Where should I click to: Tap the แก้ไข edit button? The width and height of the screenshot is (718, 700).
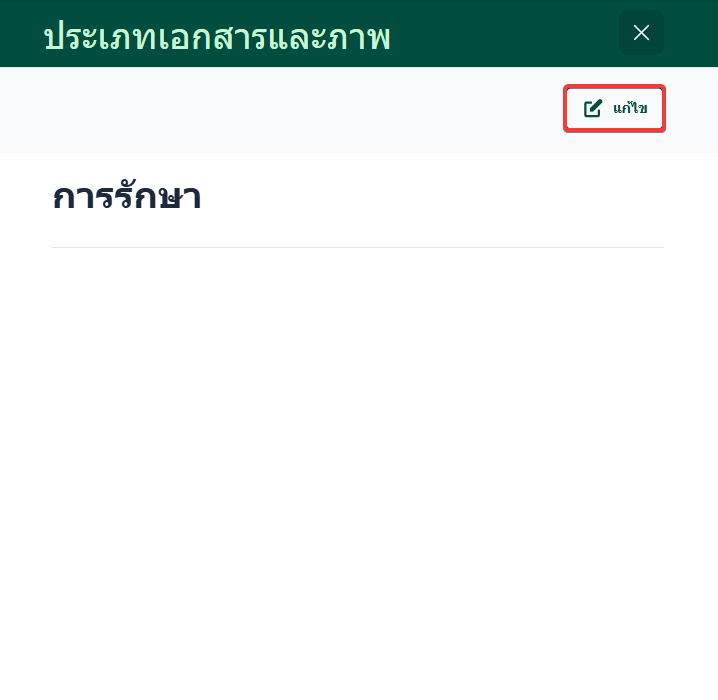click(x=615, y=109)
